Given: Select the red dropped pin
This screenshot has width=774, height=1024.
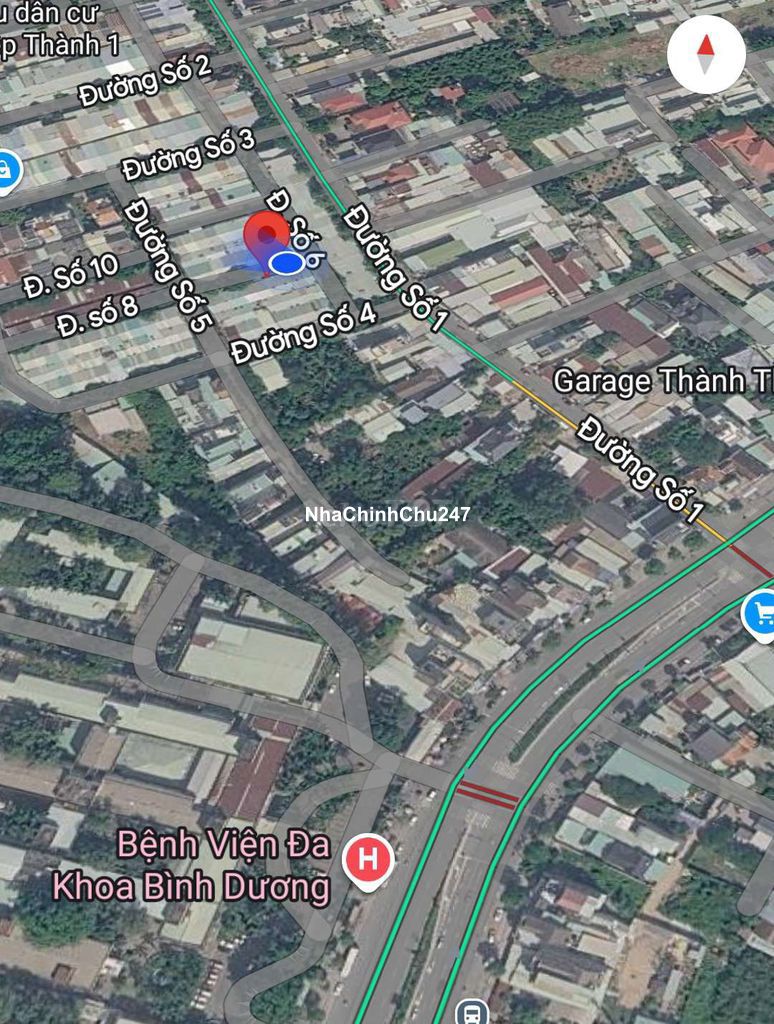Looking at the screenshot, I should coord(266,236).
